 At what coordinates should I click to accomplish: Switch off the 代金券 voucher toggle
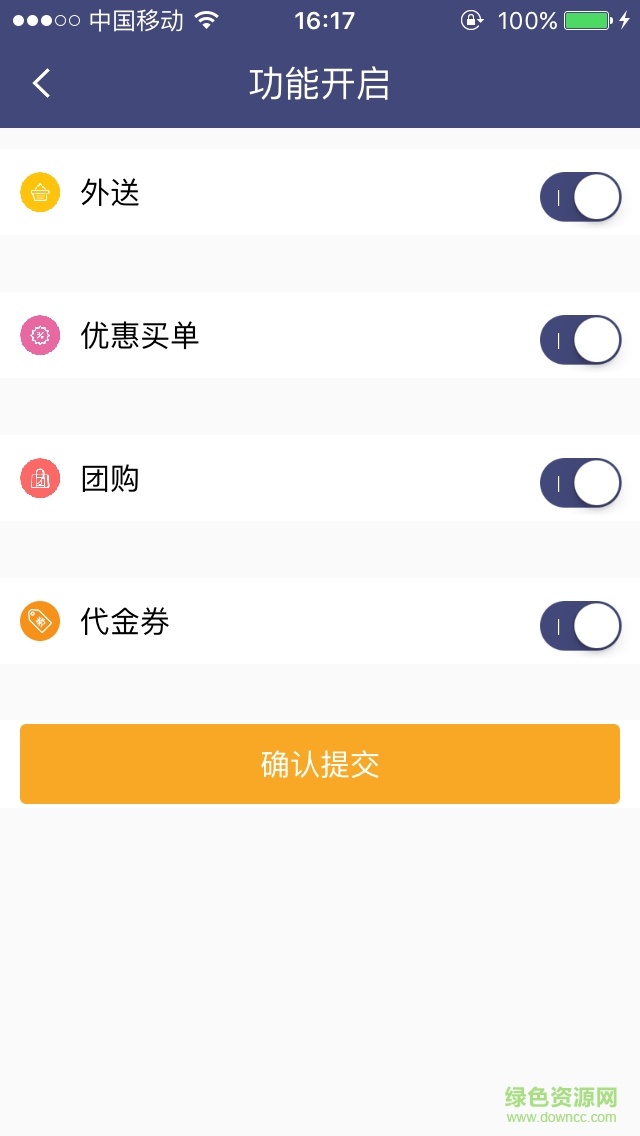point(580,626)
